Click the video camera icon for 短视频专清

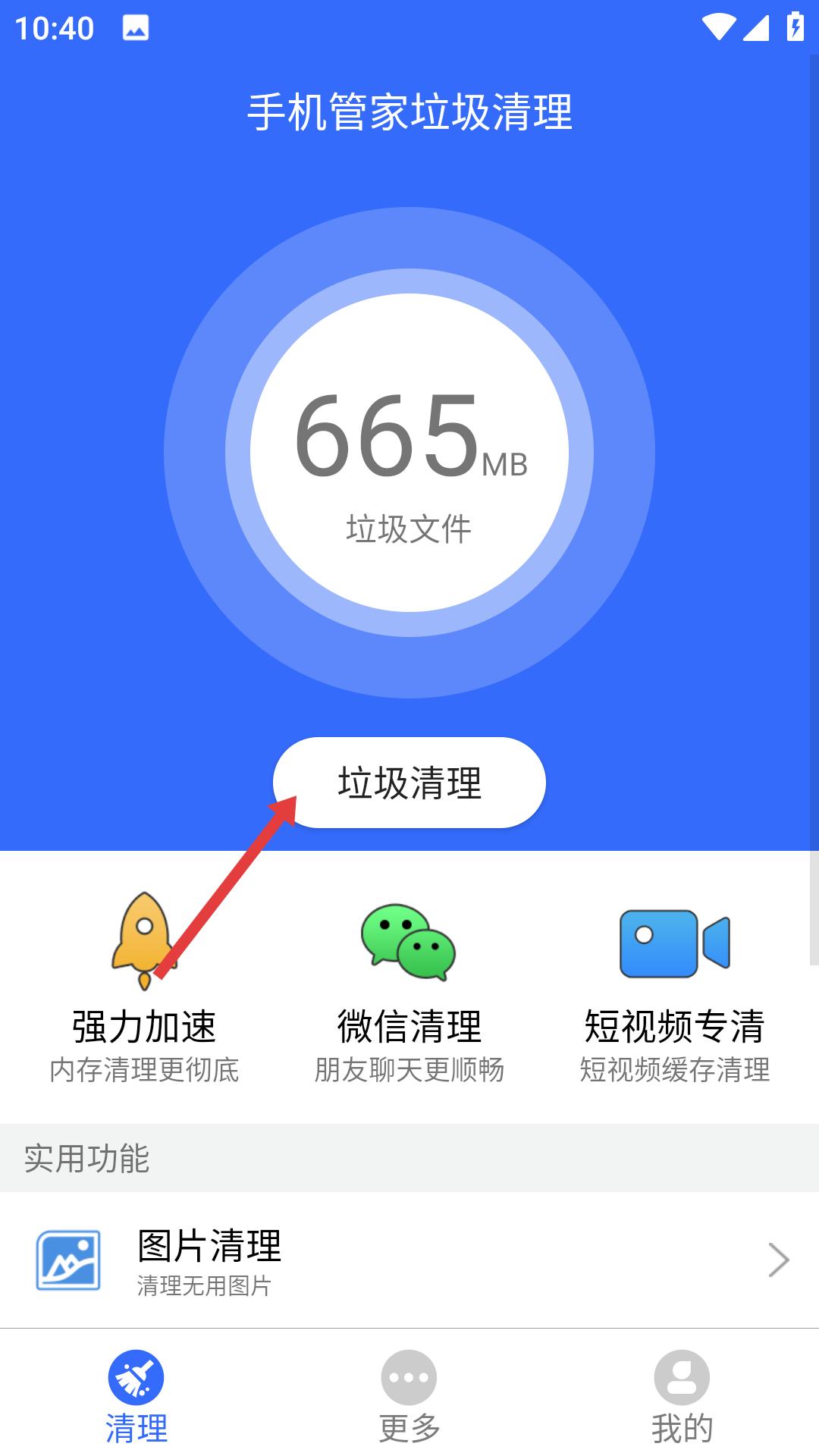(x=673, y=943)
